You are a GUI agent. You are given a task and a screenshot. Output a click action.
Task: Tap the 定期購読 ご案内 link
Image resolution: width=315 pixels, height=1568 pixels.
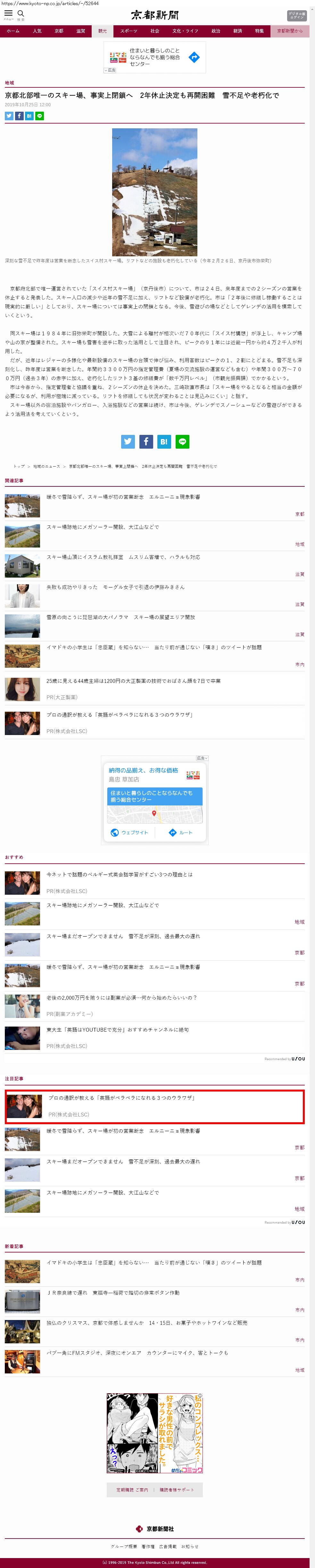(x=132, y=1490)
